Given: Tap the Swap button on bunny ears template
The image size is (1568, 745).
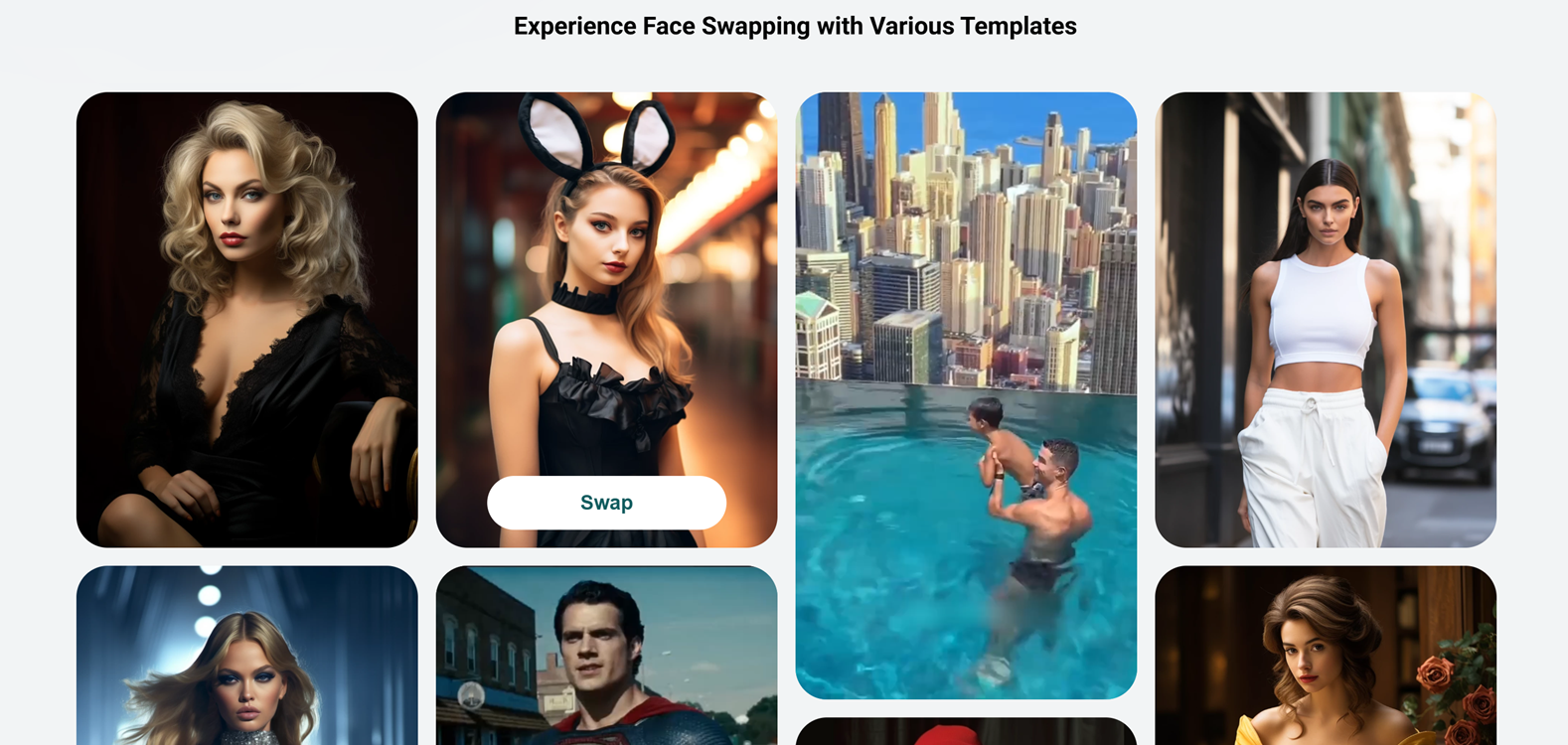Looking at the screenshot, I should [x=606, y=503].
